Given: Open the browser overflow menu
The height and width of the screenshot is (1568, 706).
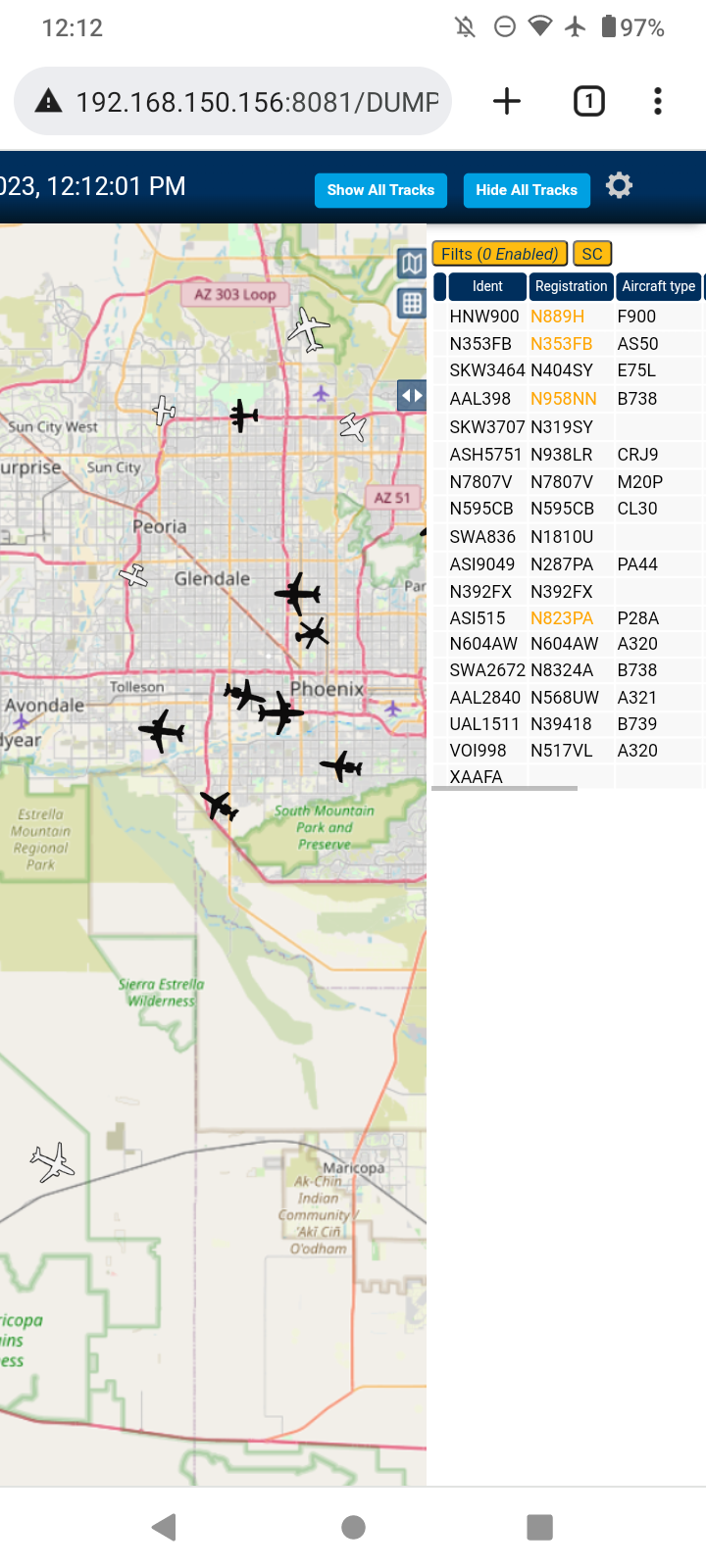Looking at the screenshot, I should pyautogui.click(x=658, y=101).
